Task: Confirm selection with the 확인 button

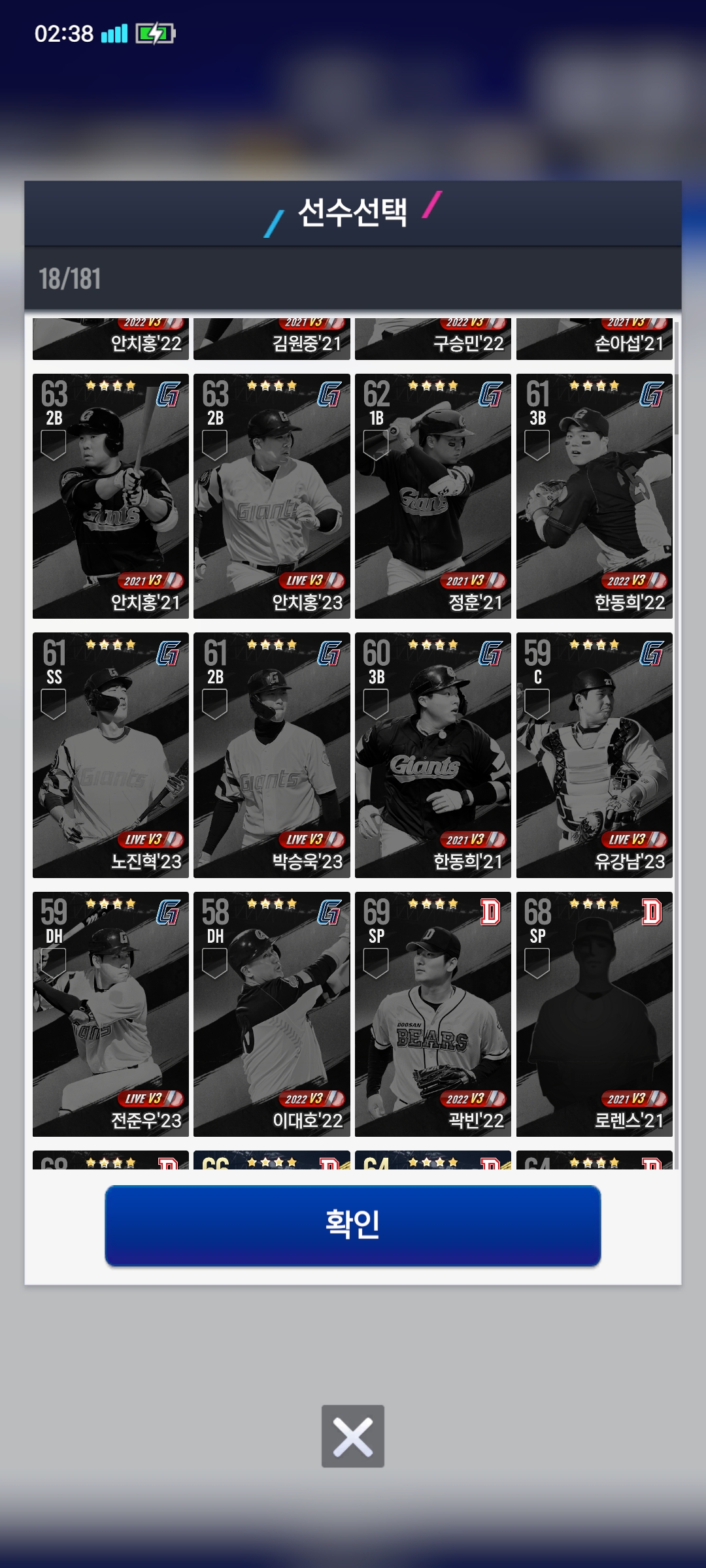Action: coord(353,1225)
